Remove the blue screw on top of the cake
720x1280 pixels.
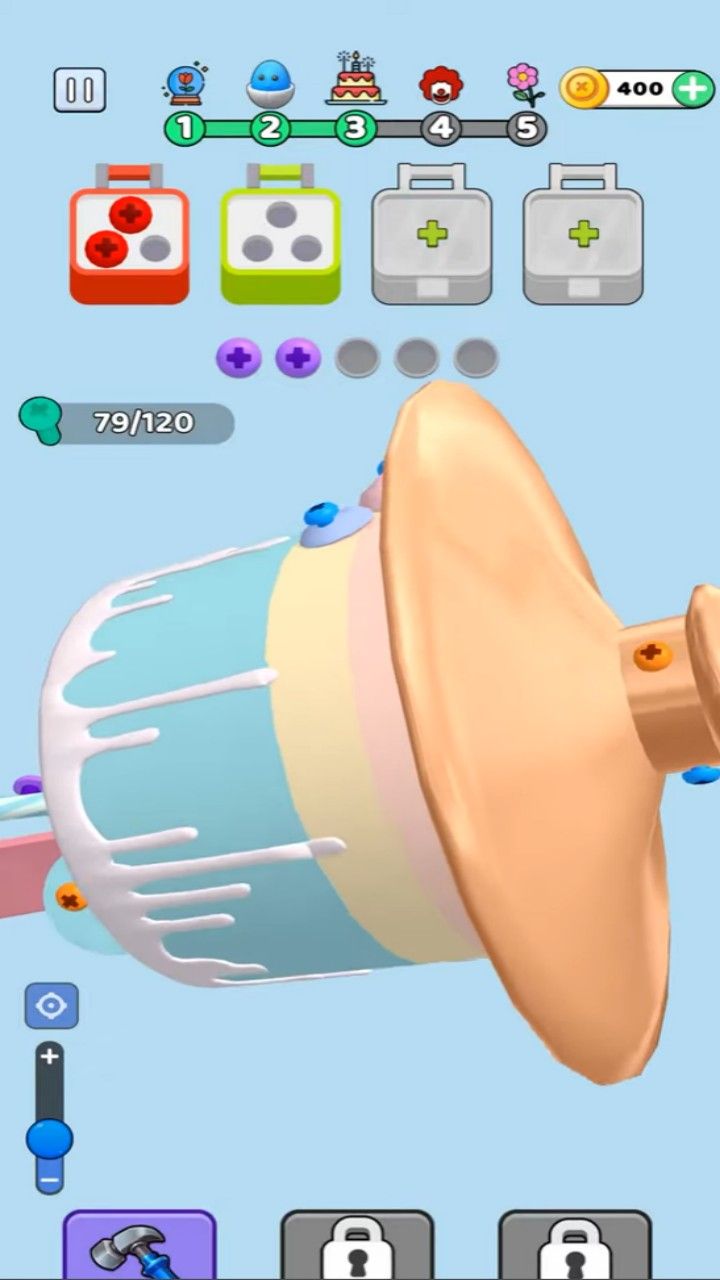(x=322, y=514)
